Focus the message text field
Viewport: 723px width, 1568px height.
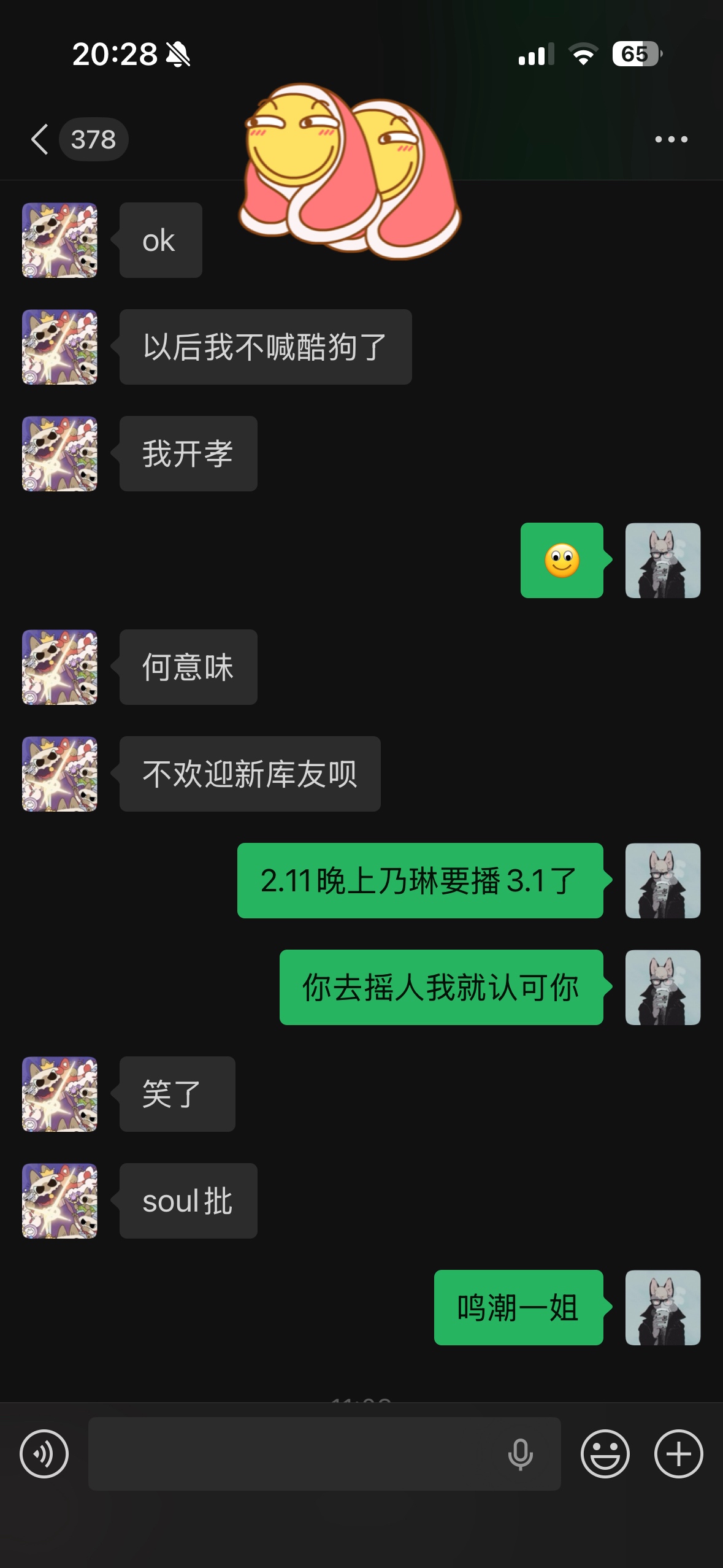click(294, 1453)
